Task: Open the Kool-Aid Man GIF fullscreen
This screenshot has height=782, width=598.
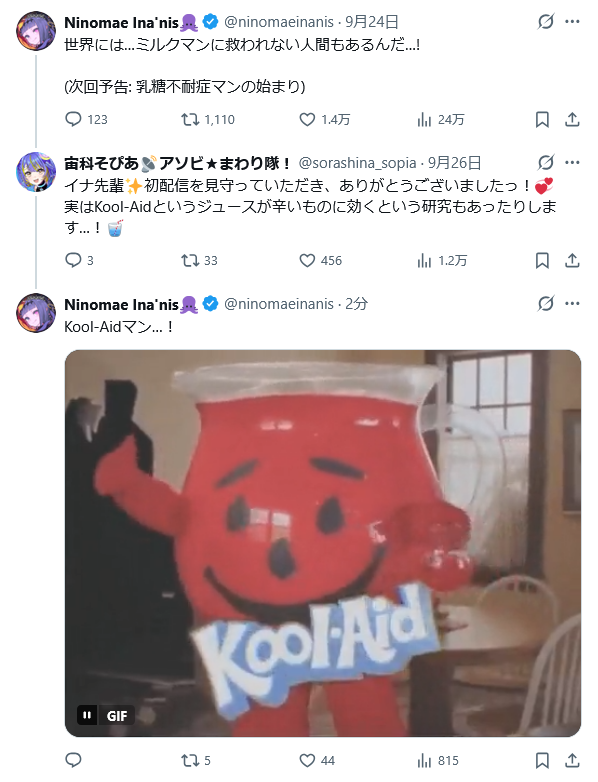Action: pyautogui.click(x=323, y=543)
